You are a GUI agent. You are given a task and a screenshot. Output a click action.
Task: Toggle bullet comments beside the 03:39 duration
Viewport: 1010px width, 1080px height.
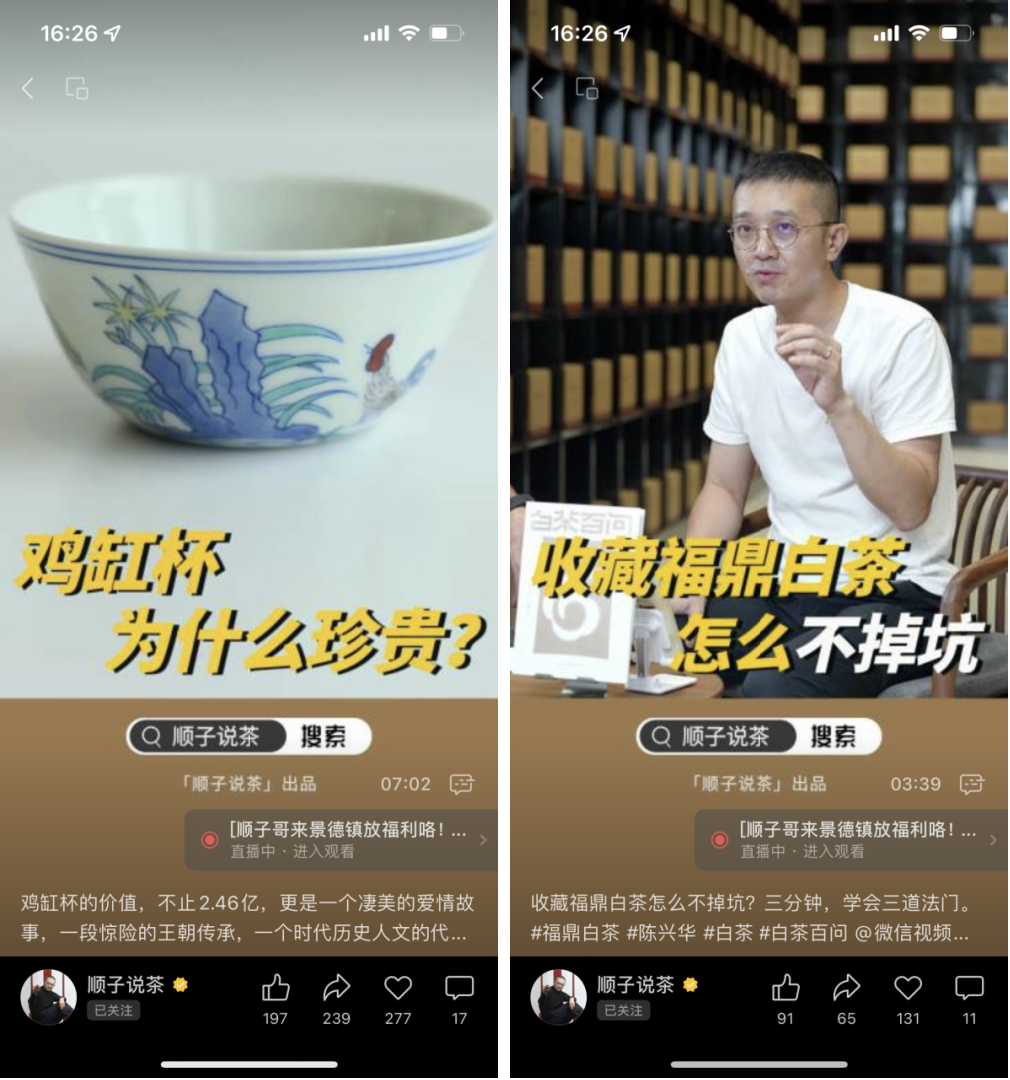tap(971, 784)
